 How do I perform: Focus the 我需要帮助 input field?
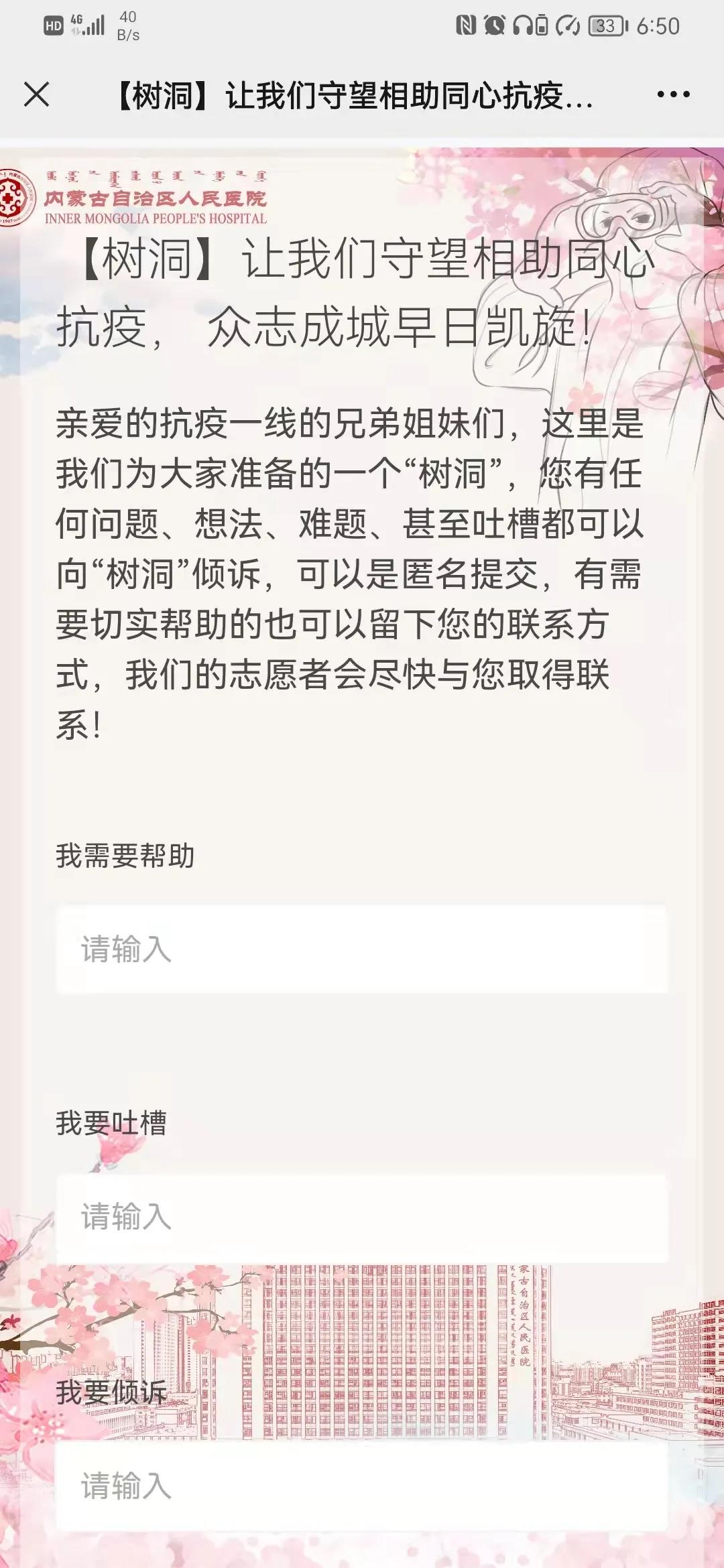point(362,949)
